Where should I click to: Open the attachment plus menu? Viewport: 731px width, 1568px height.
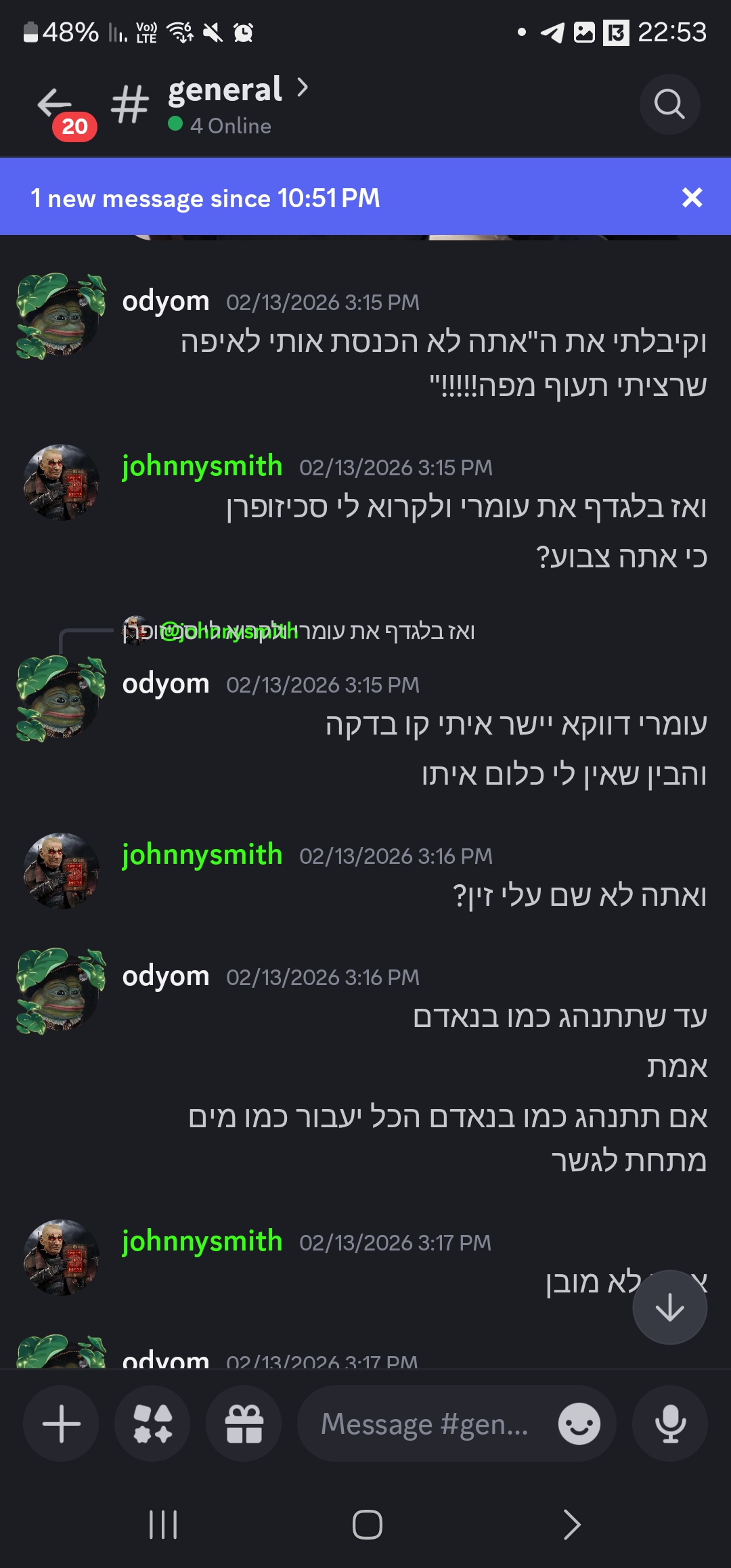pos(61,1423)
